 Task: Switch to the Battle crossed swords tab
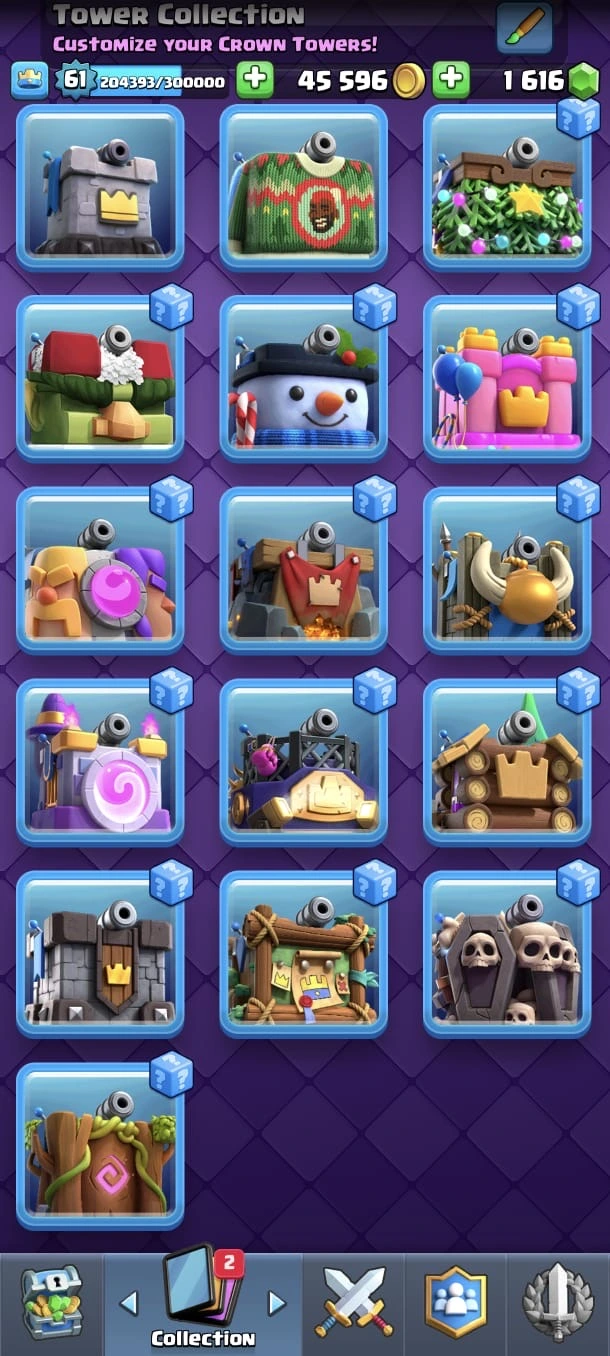click(354, 1302)
